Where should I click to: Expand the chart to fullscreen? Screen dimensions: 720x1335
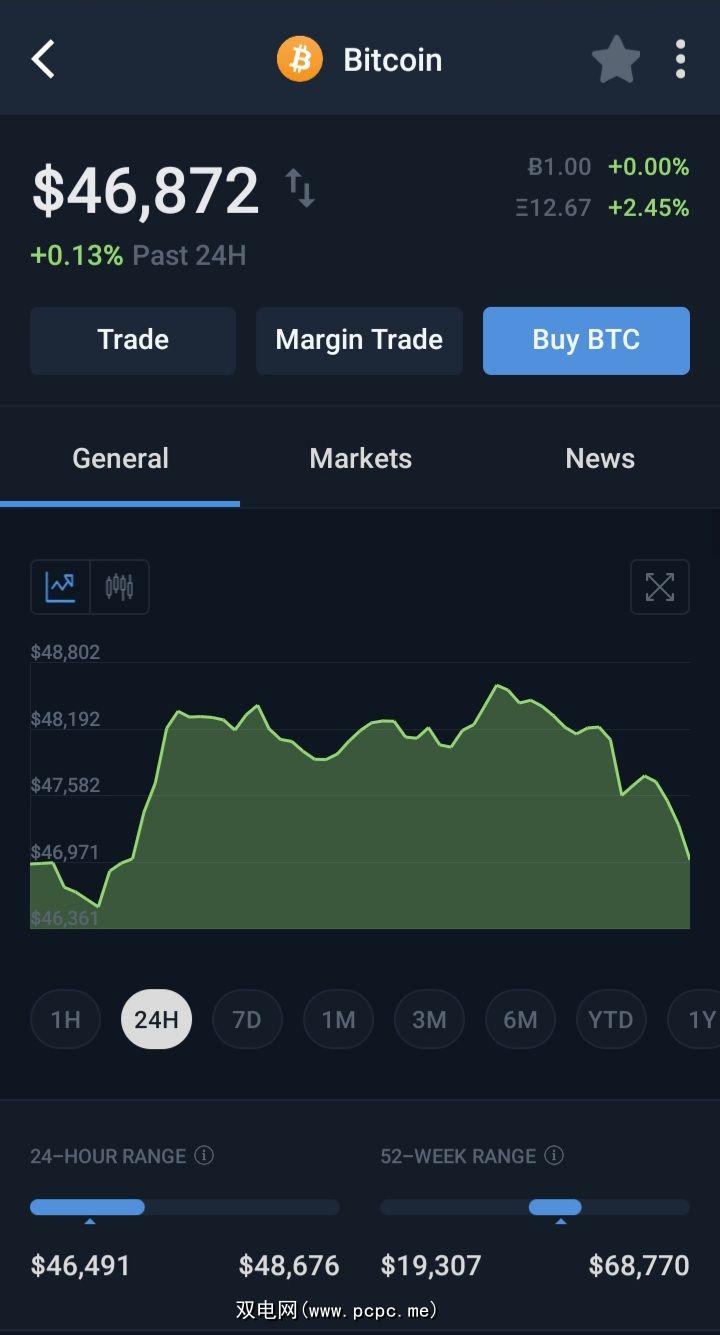(x=660, y=587)
